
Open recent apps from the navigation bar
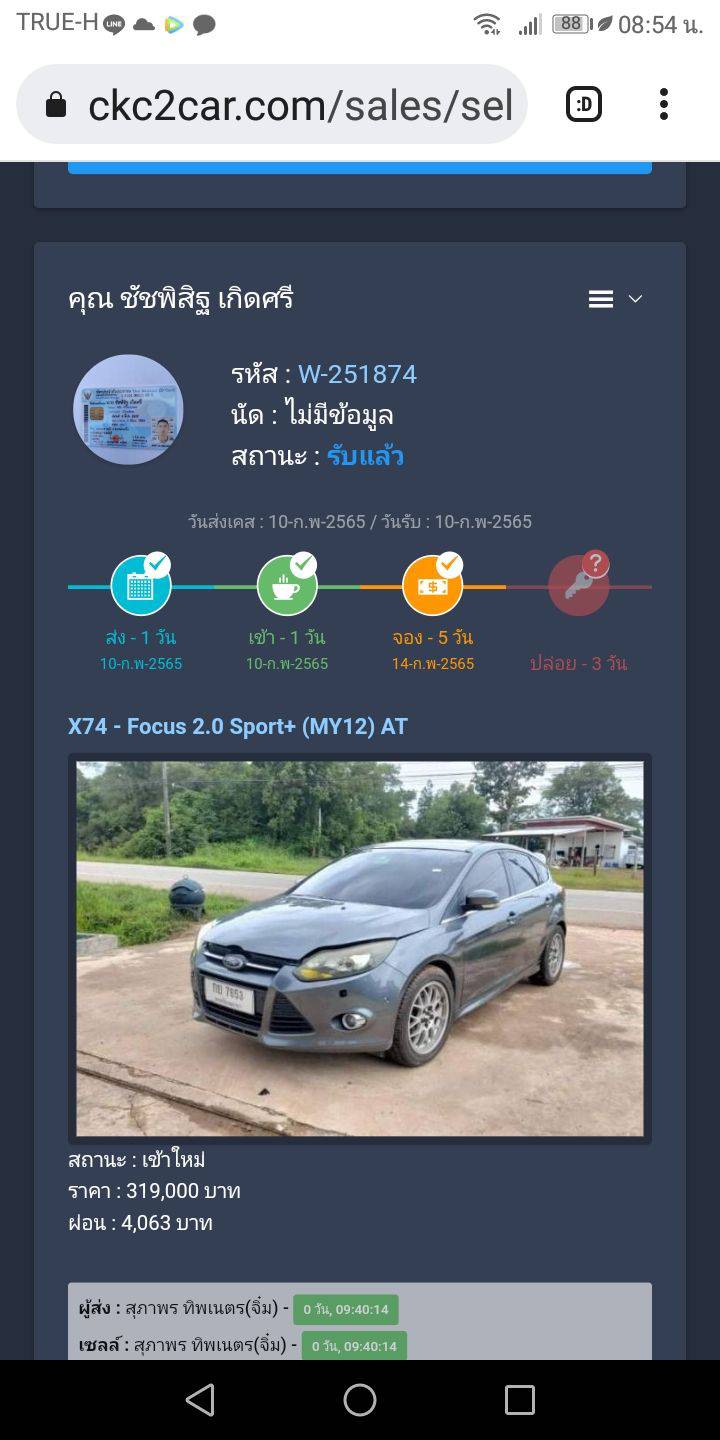pyautogui.click(x=520, y=1400)
